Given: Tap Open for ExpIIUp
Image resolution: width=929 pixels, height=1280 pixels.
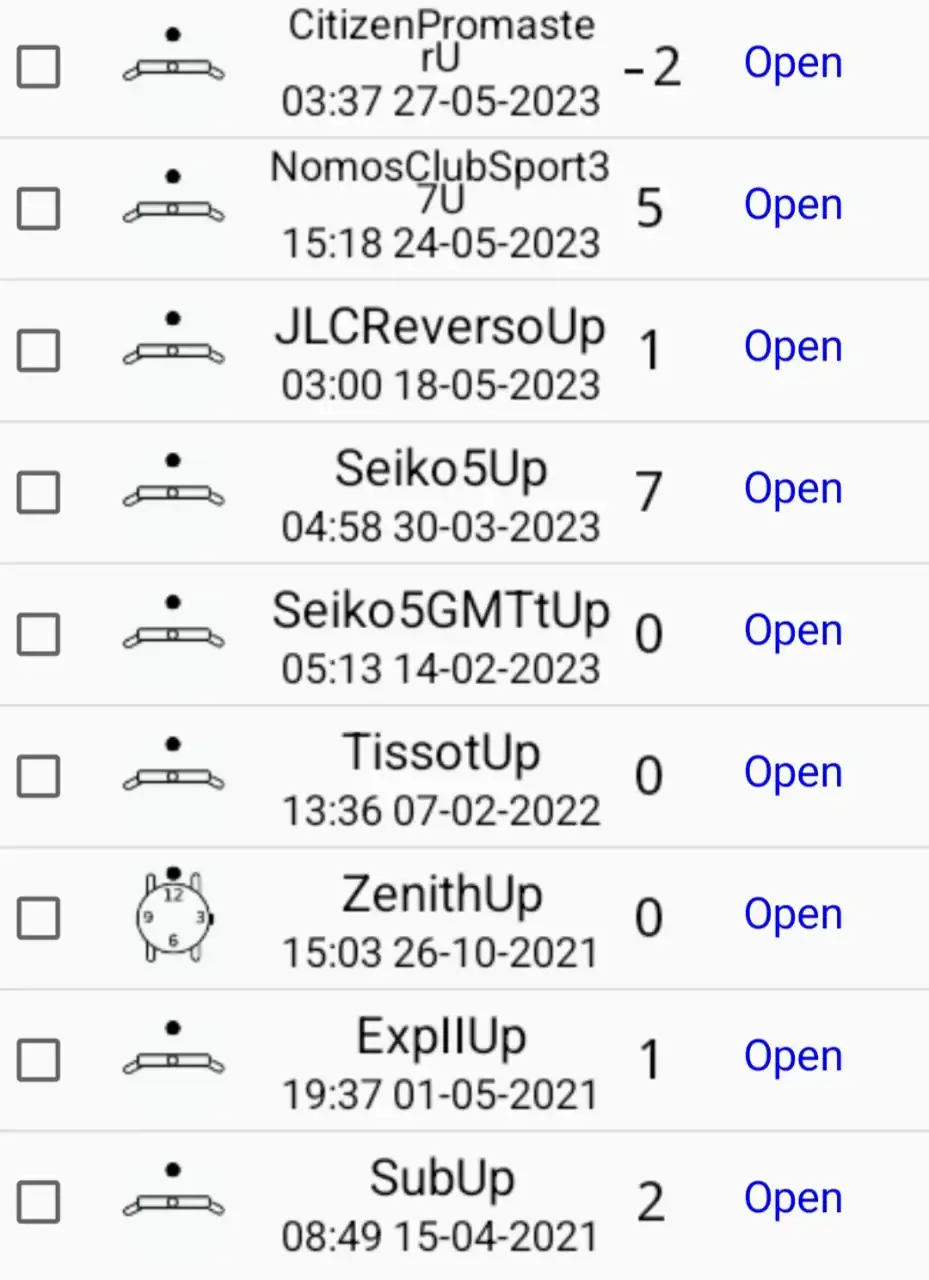Looking at the screenshot, I should coord(793,1057).
